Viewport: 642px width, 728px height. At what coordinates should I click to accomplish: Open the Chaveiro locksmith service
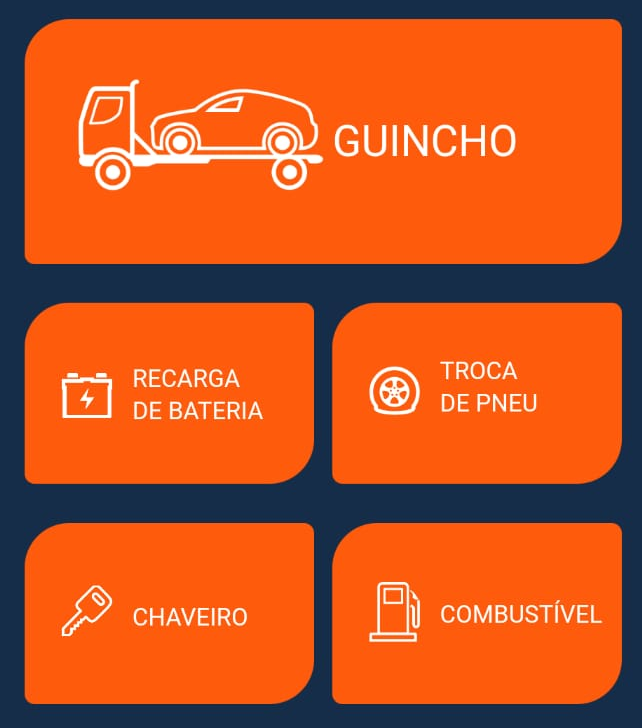169,613
